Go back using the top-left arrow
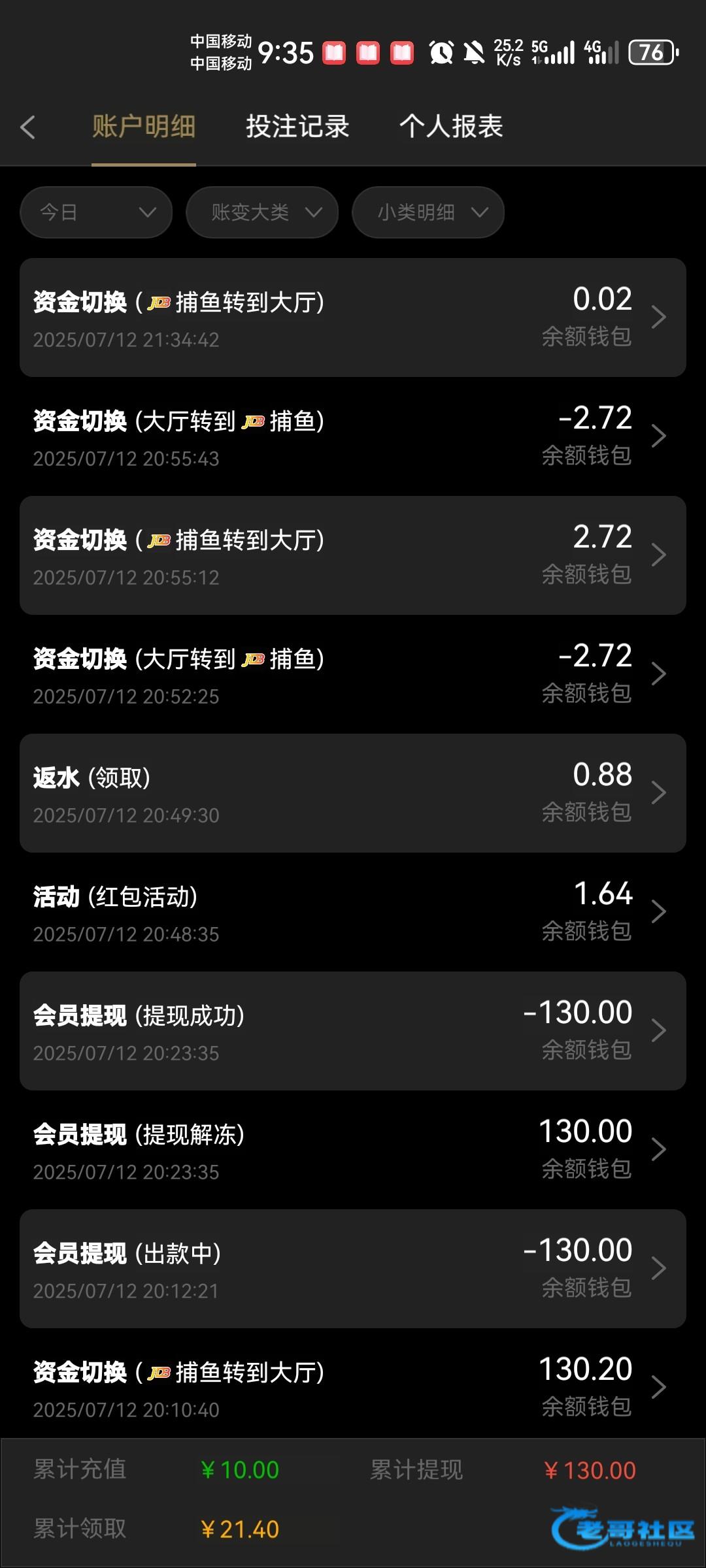Viewport: 706px width, 1568px height. [27, 127]
